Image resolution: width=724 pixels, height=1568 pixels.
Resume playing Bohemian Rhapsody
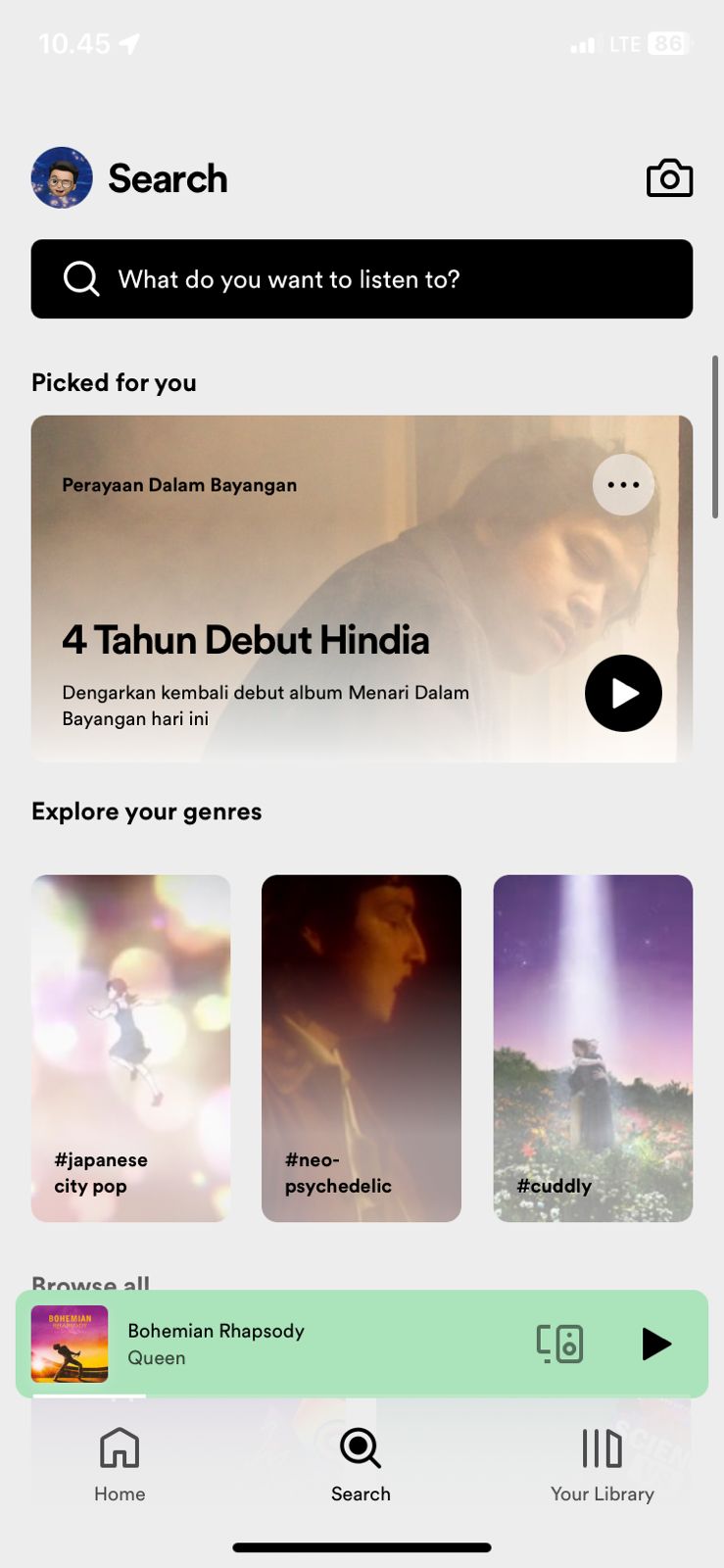coord(655,1344)
